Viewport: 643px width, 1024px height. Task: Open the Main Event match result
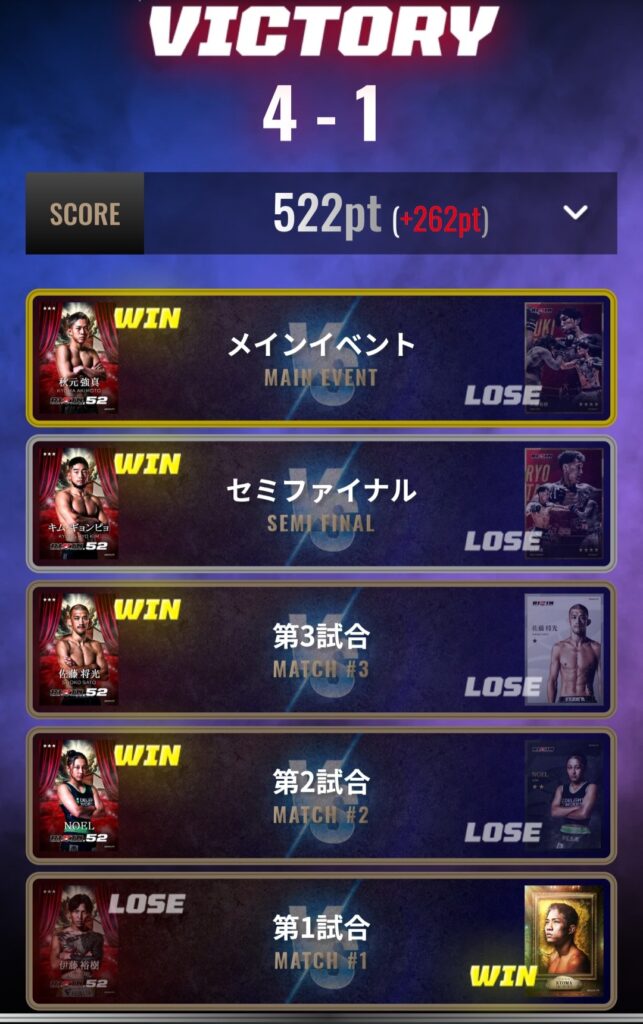click(x=321, y=358)
